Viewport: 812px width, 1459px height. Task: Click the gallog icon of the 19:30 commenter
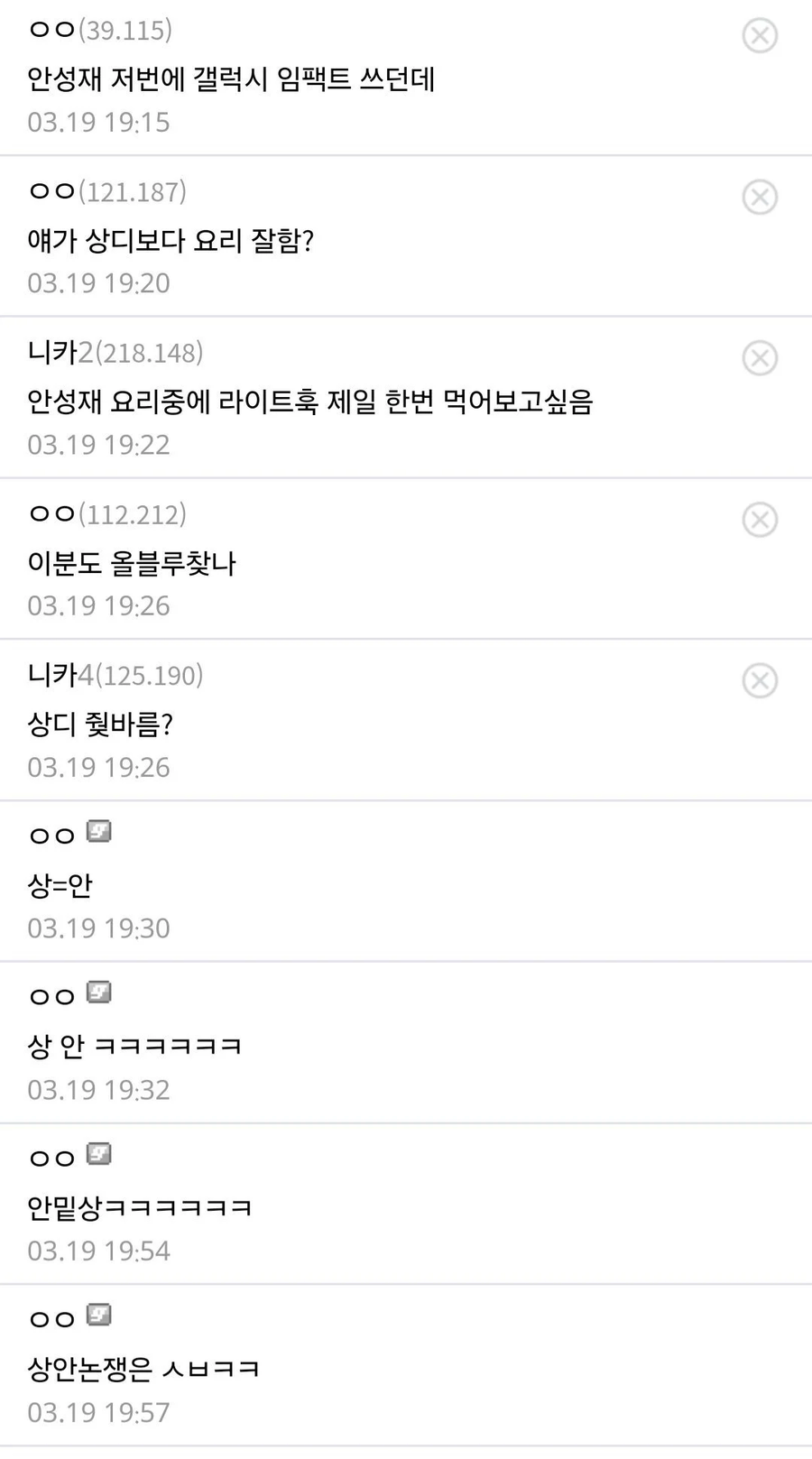tap(99, 832)
